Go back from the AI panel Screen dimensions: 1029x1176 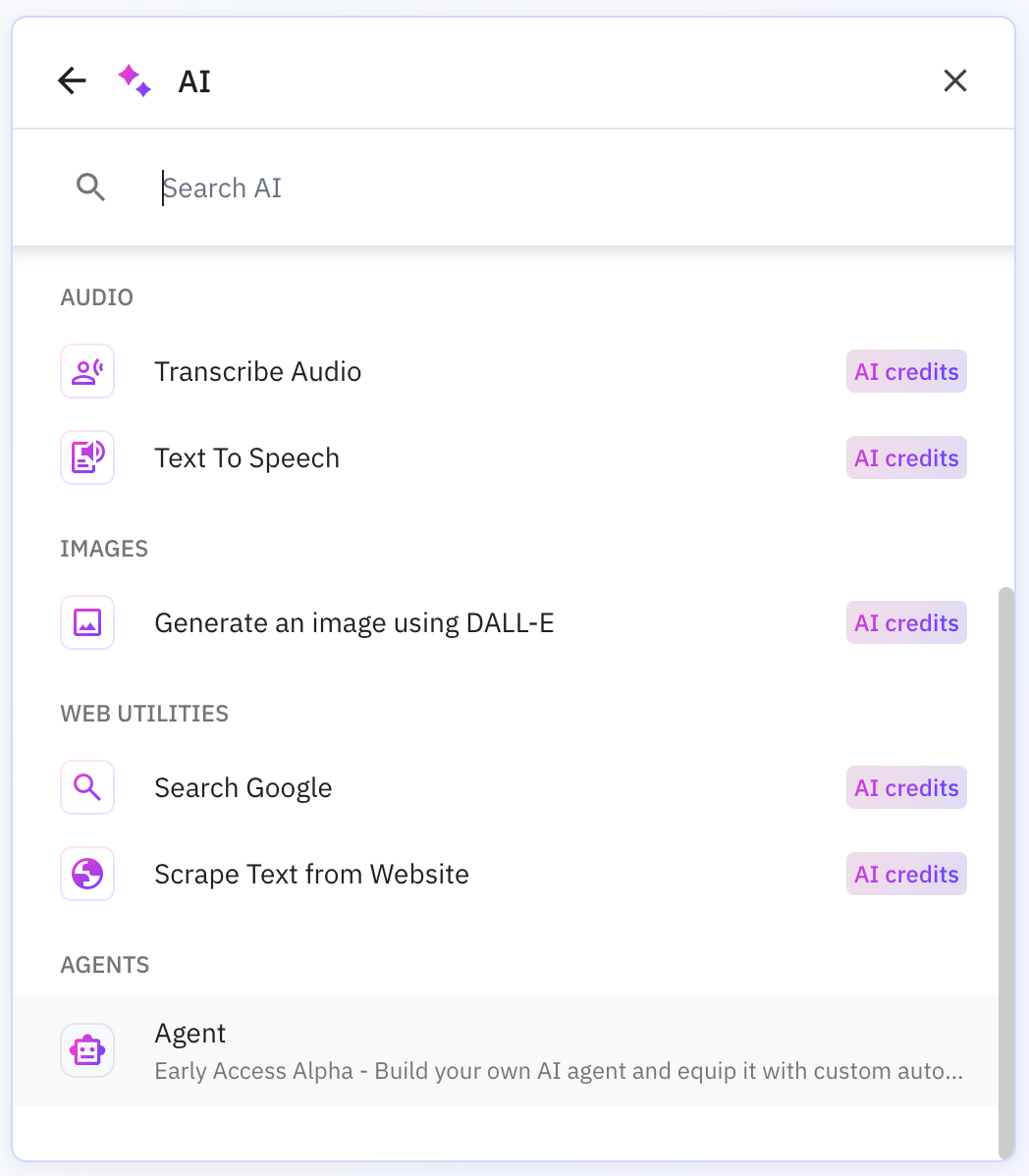point(73,80)
